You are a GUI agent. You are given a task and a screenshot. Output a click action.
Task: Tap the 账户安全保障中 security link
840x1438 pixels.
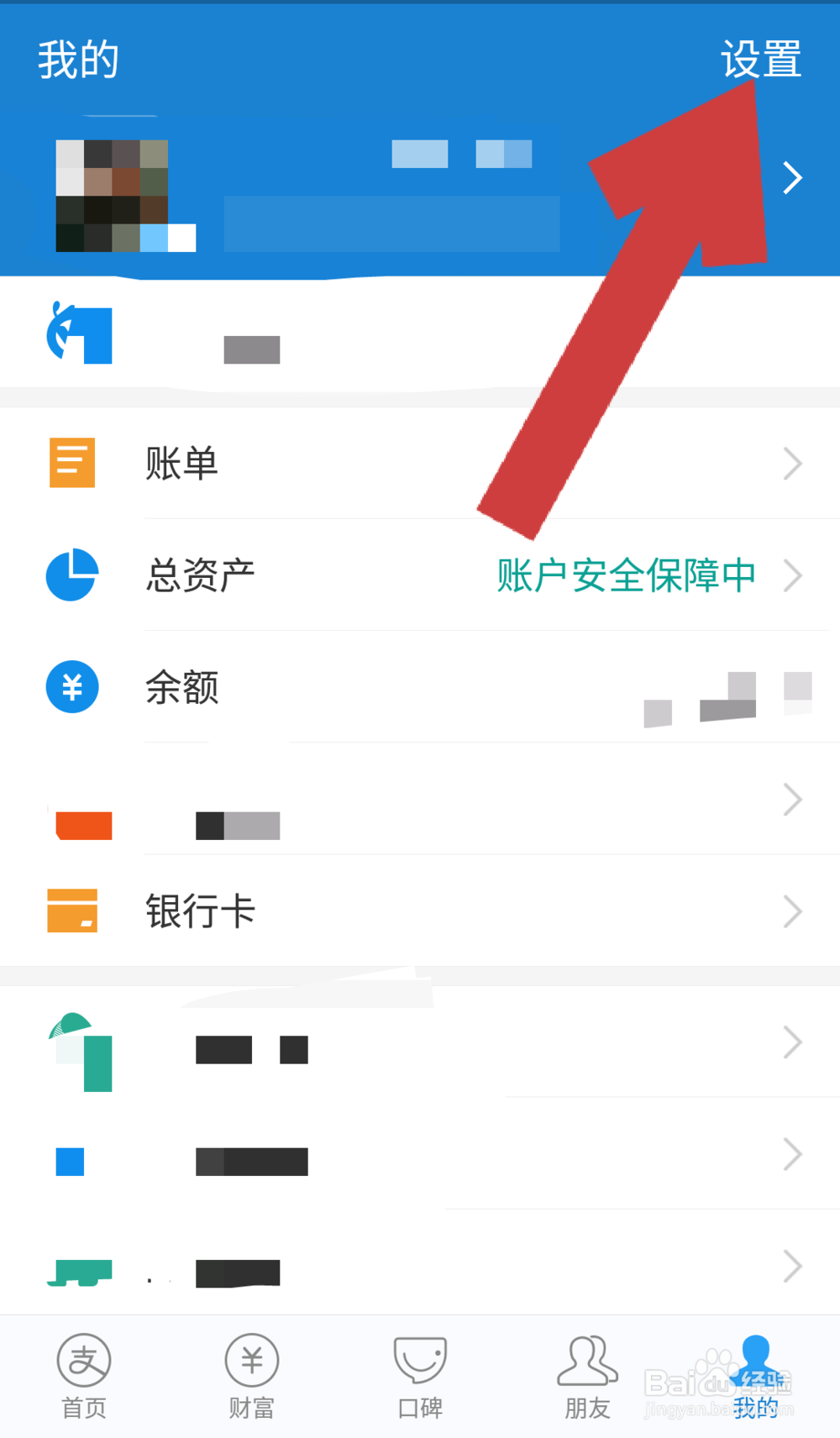[626, 575]
